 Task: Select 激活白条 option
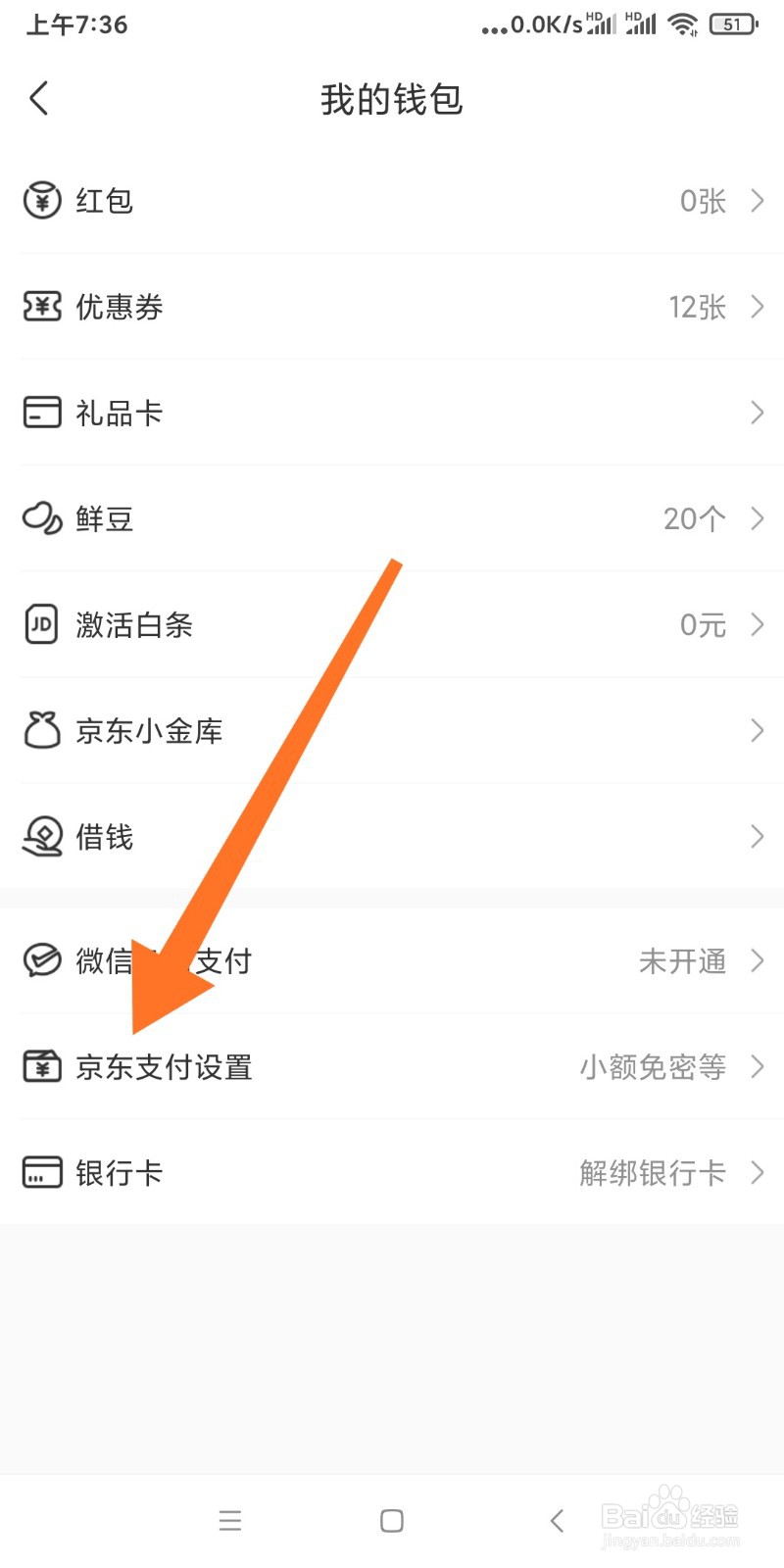tap(392, 624)
